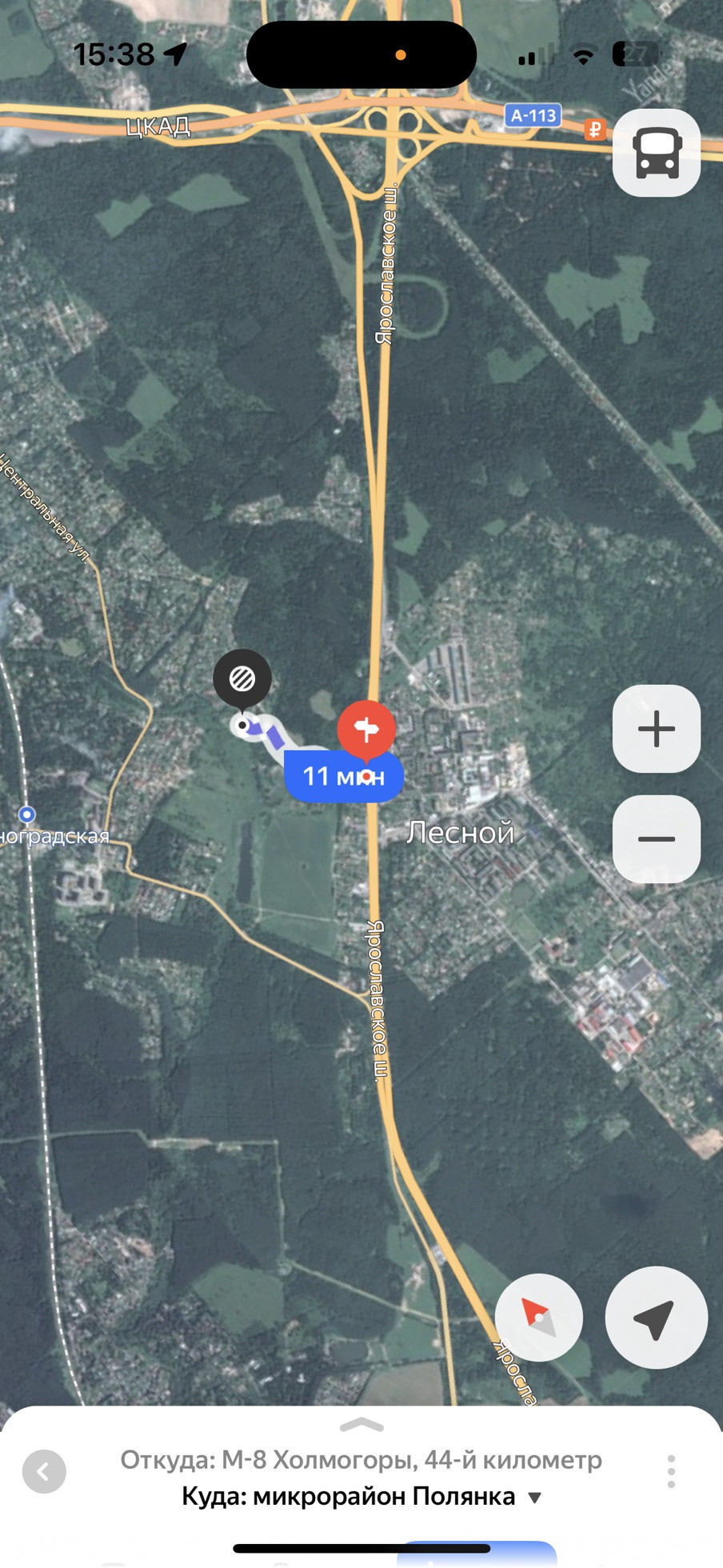Expand the route panel using the handle

pos(361,1425)
